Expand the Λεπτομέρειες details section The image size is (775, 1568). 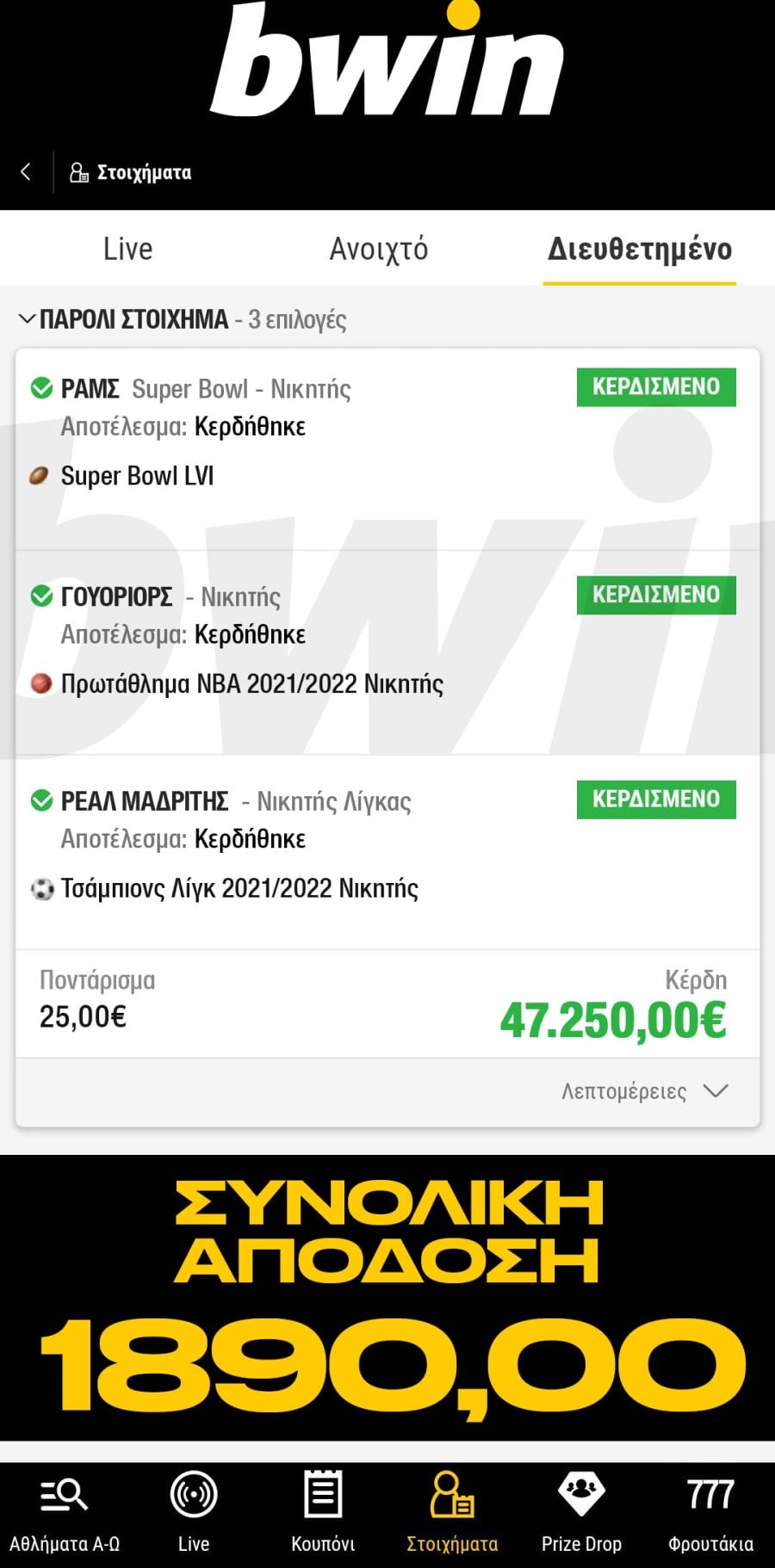pos(625,1090)
